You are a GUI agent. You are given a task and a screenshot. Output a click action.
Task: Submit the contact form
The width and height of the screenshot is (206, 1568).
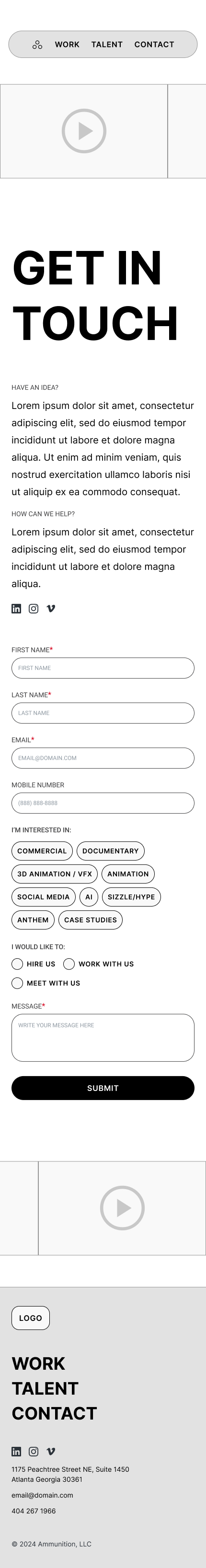[x=103, y=1088]
